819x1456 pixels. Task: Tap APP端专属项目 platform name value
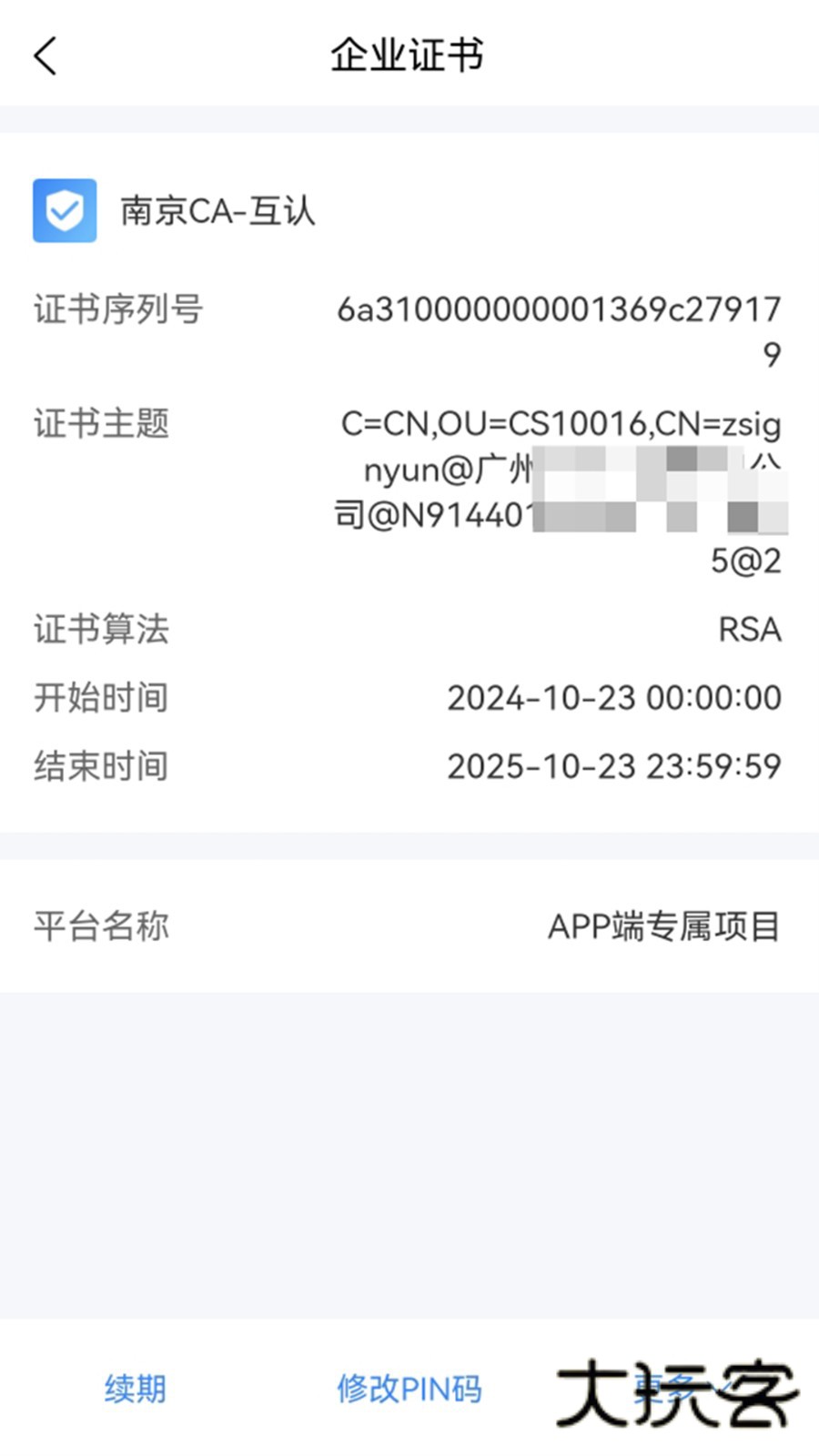665,926
